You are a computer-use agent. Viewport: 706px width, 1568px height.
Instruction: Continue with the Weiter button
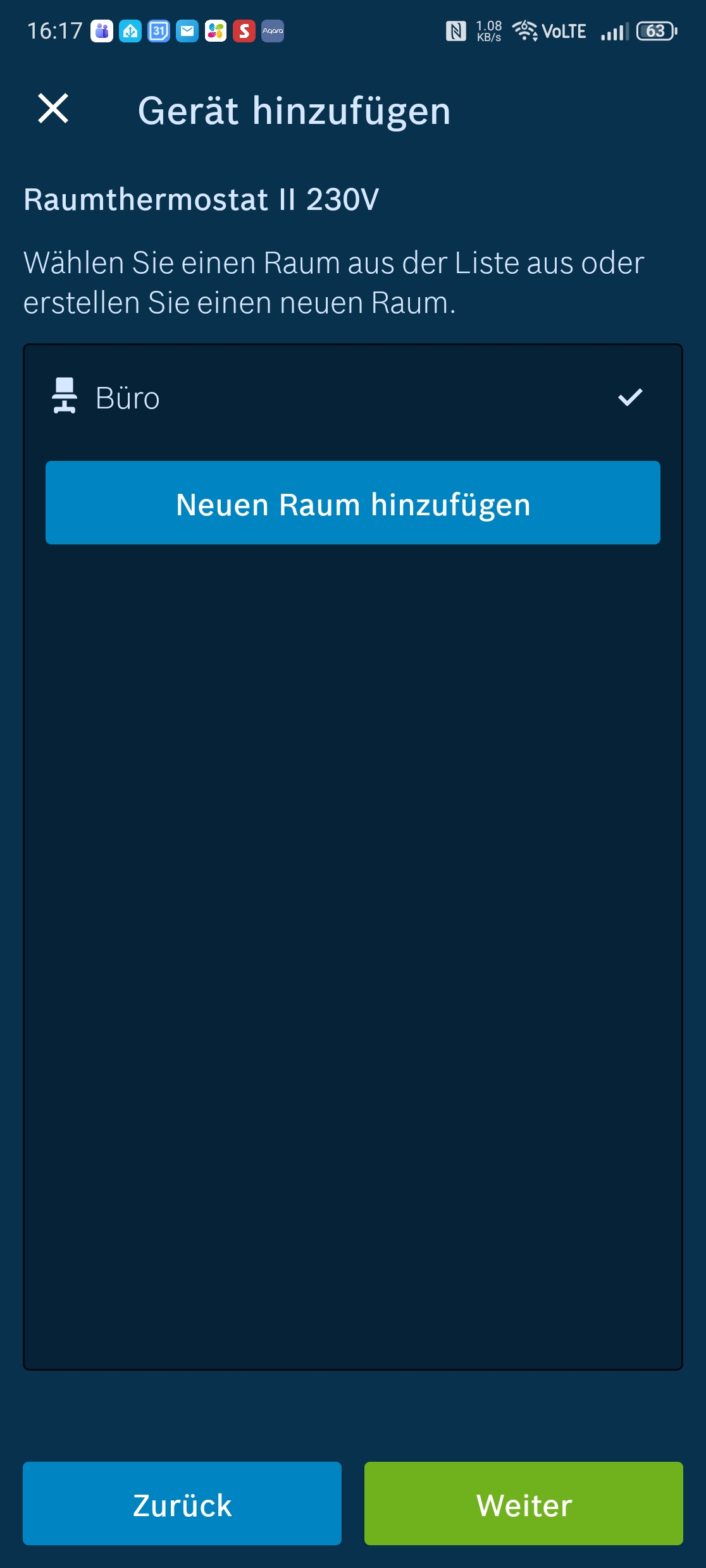(x=523, y=1504)
